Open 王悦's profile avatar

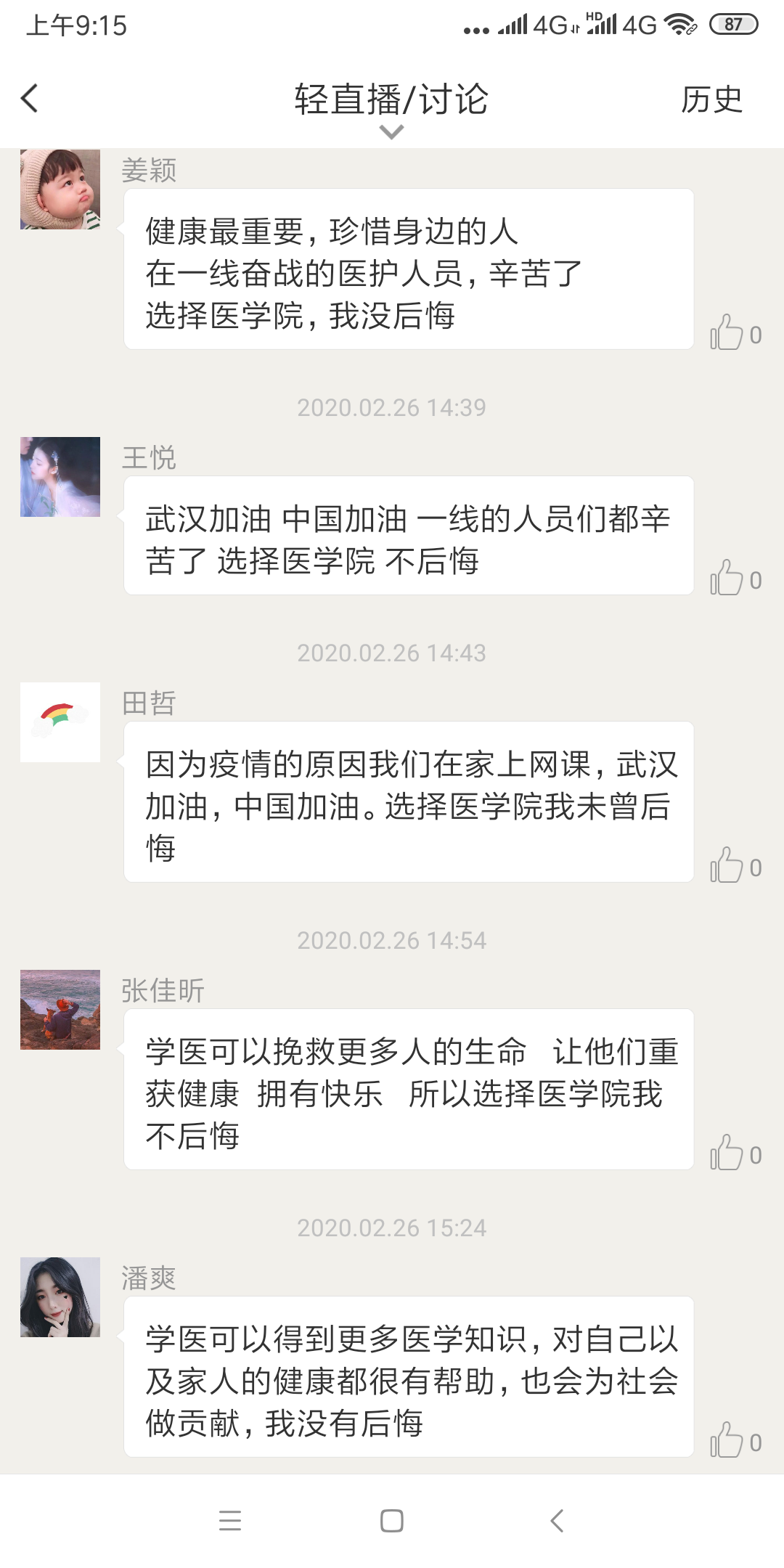[60, 477]
